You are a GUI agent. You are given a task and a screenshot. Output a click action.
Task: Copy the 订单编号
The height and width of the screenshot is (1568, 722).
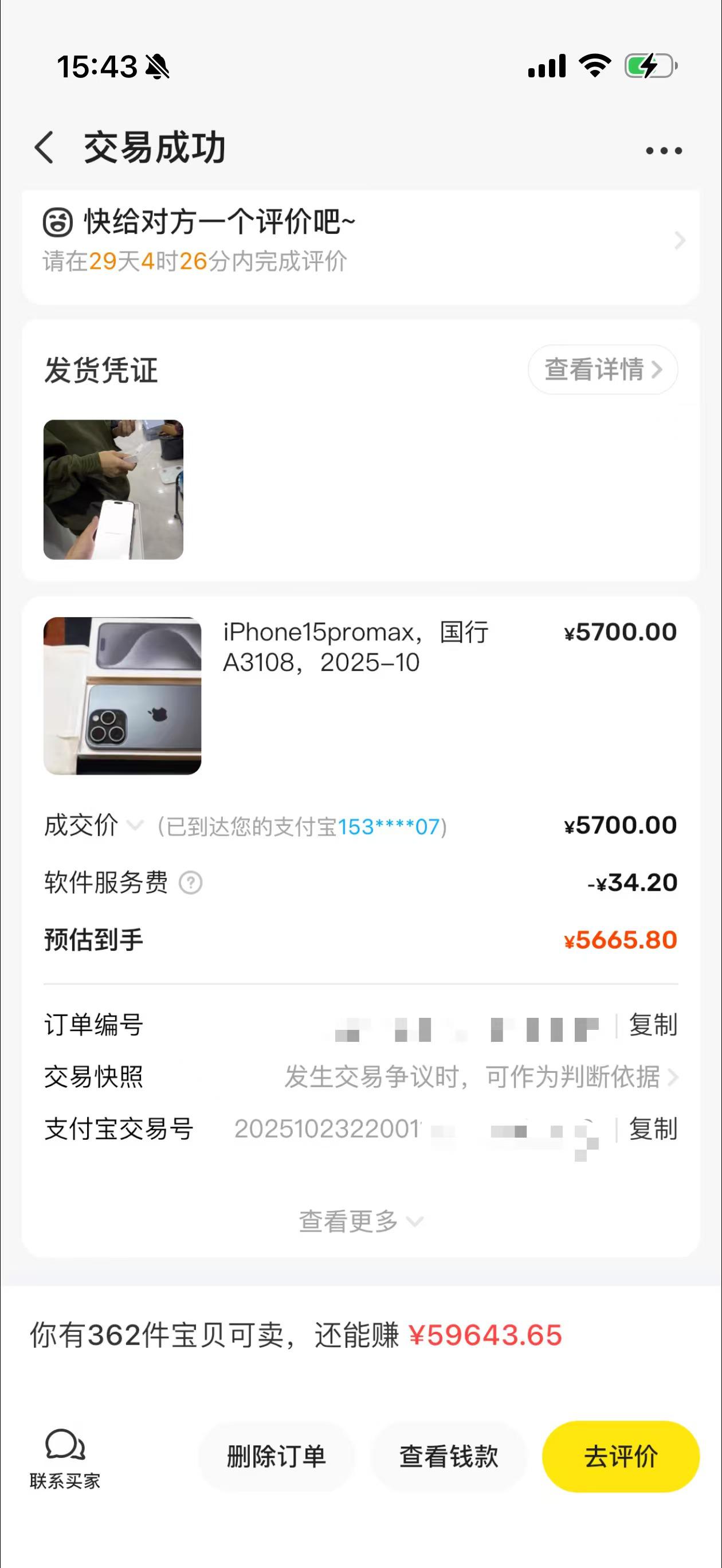653,1025
